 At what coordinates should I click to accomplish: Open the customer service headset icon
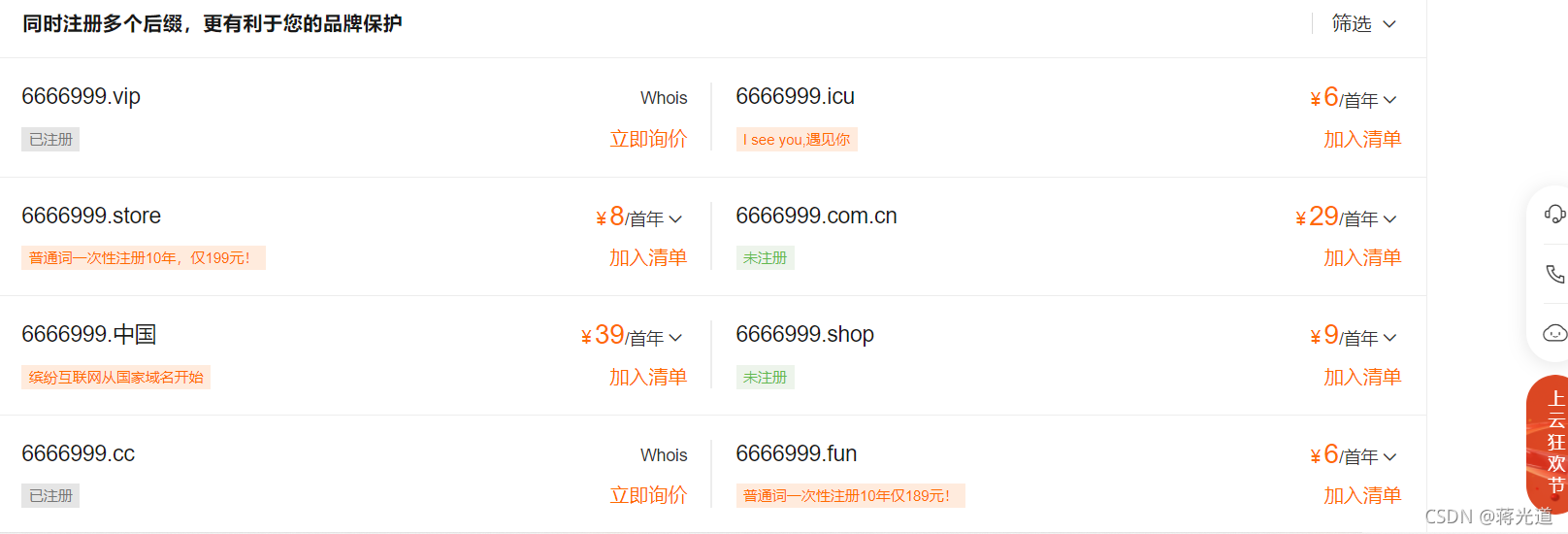point(1554,215)
